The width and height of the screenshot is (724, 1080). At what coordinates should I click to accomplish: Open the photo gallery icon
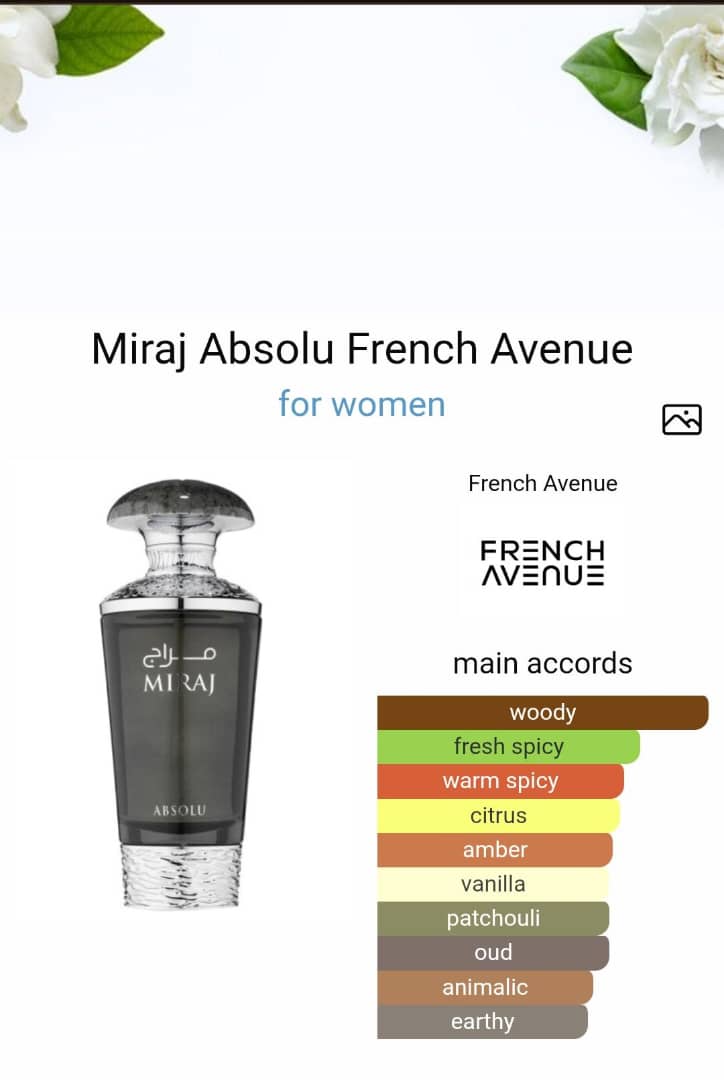(682, 419)
